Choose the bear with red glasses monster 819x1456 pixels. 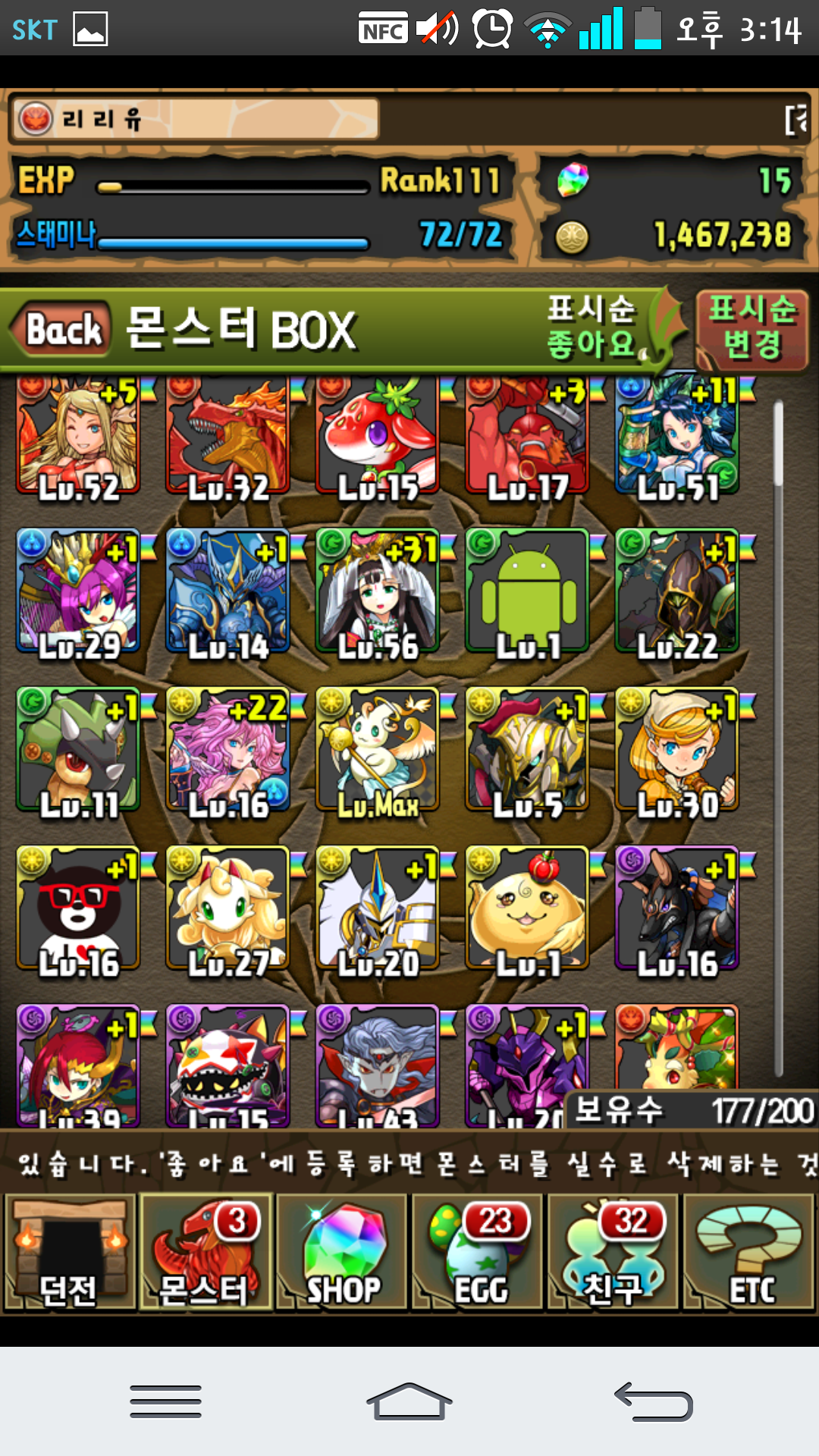(78, 910)
